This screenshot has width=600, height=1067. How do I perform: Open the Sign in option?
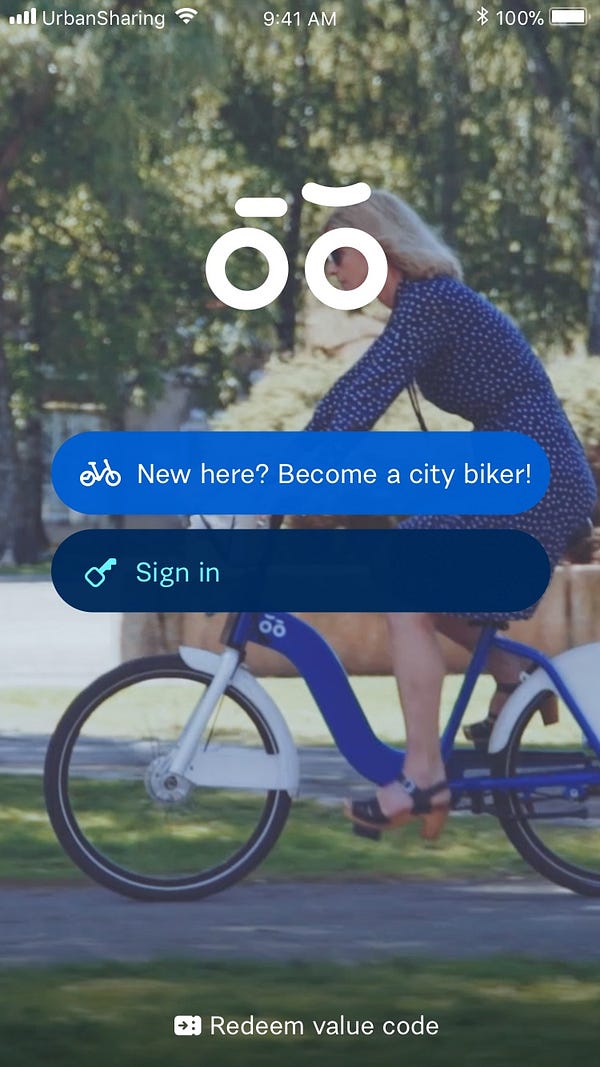(x=300, y=571)
